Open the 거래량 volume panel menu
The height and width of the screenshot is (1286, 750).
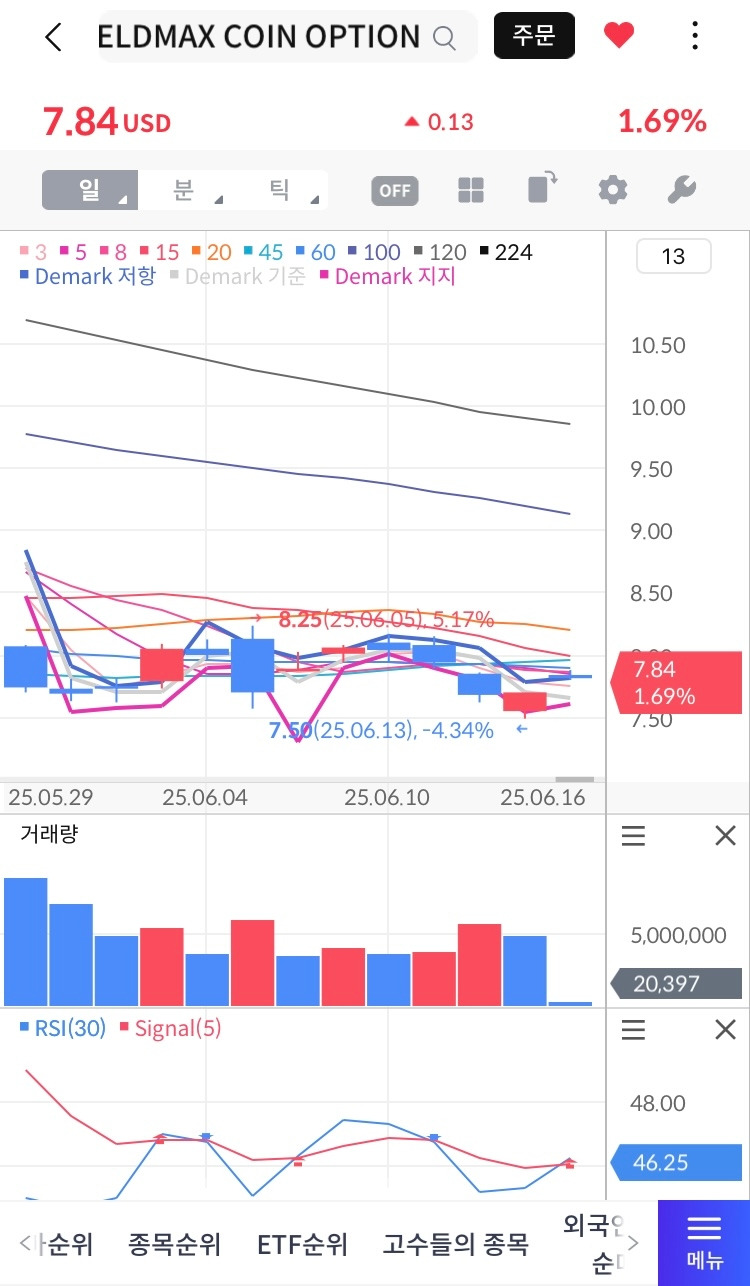tap(633, 836)
